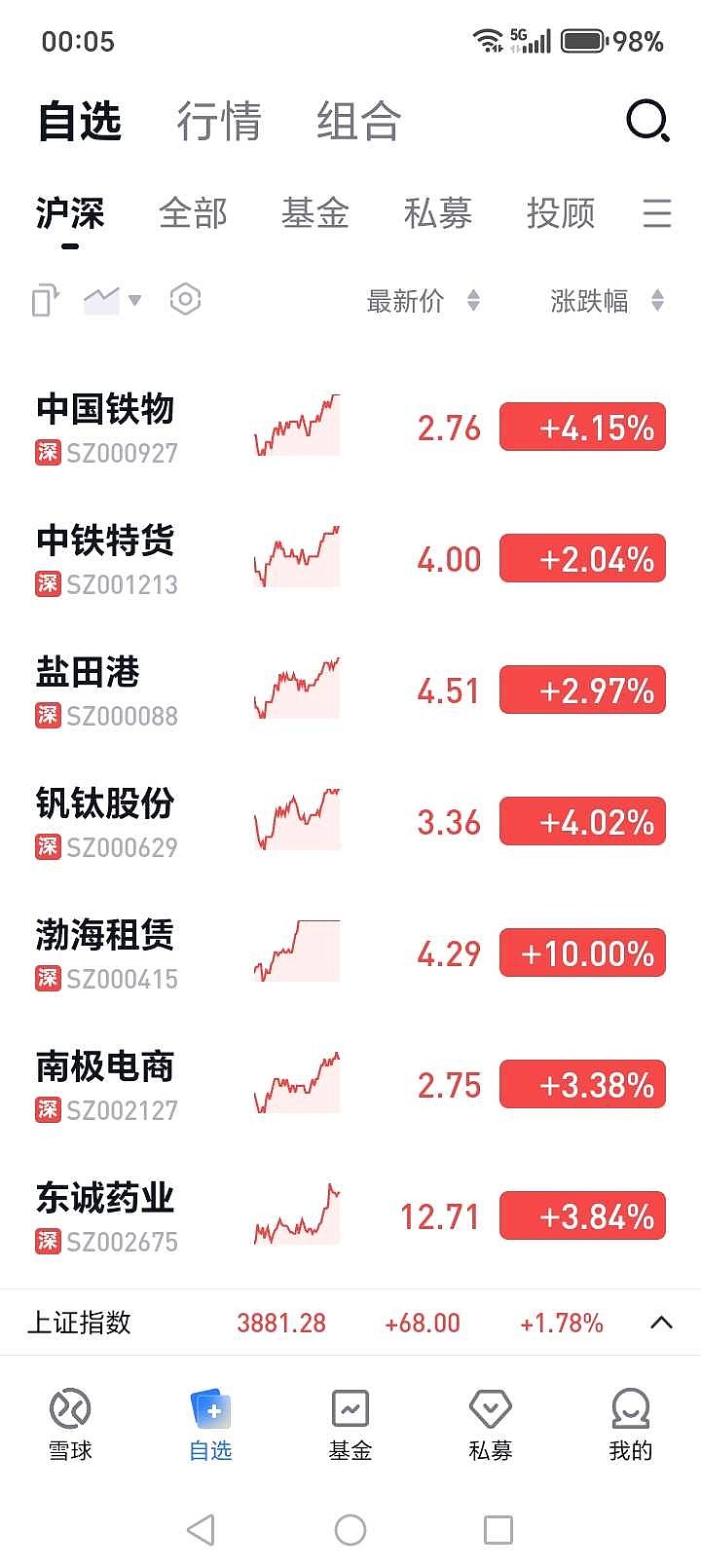Tap the system back button
The image size is (701, 1568).
[201, 1529]
